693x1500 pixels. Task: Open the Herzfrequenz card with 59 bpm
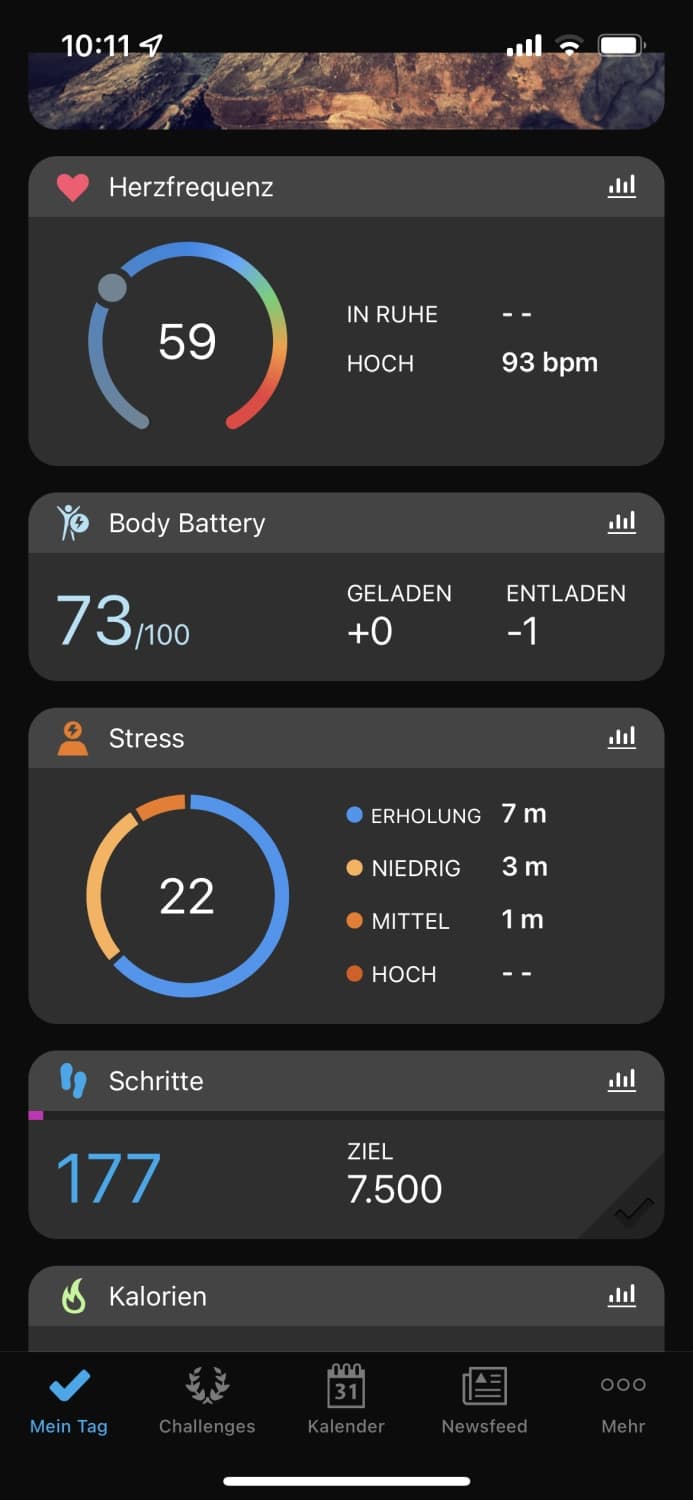click(346, 340)
